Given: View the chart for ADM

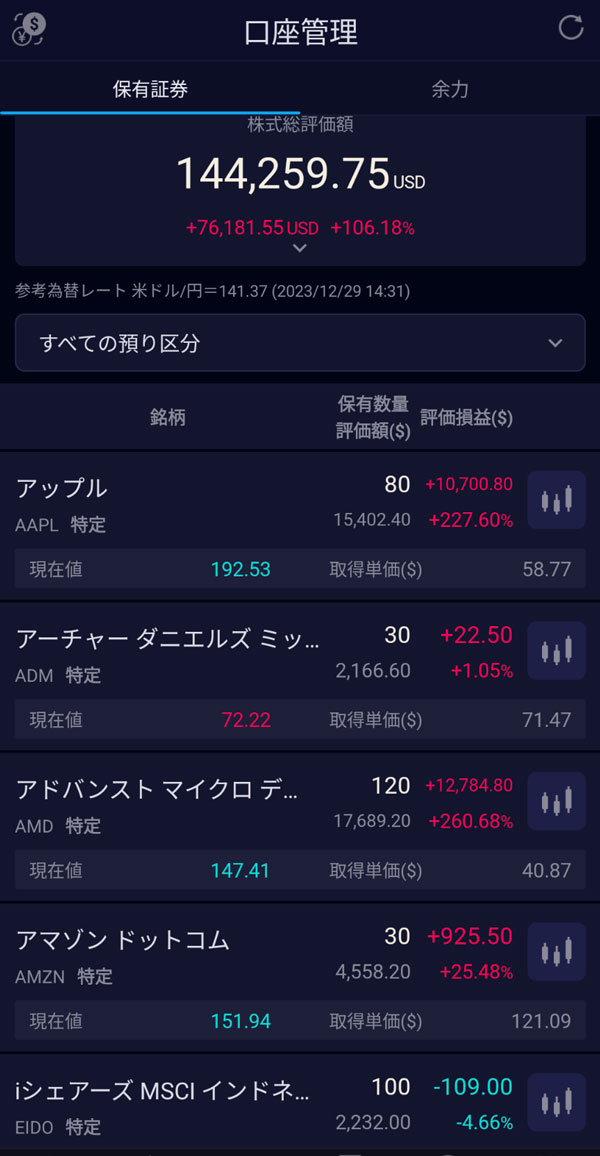Looking at the screenshot, I should tap(556, 651).
